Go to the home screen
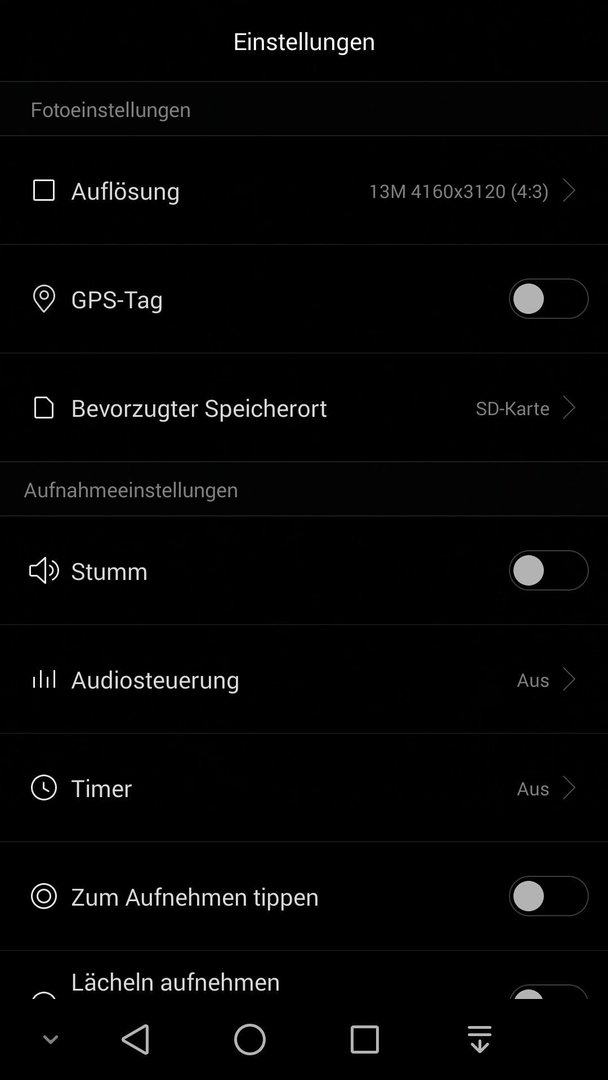The height and width of the screenshot is (1080, 608). (x=250, y=1039)
